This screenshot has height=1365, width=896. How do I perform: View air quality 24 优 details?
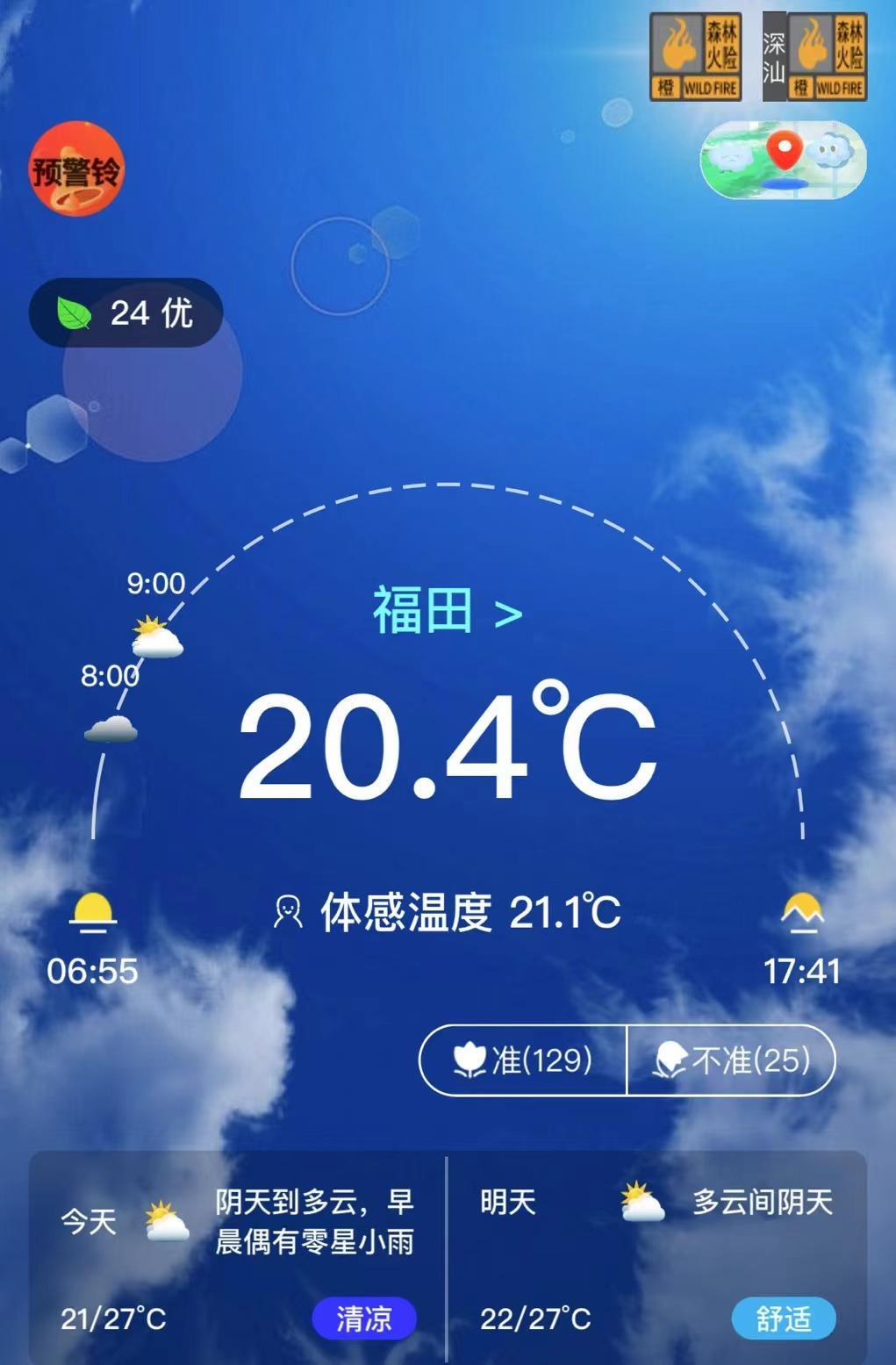pos(125,313)
